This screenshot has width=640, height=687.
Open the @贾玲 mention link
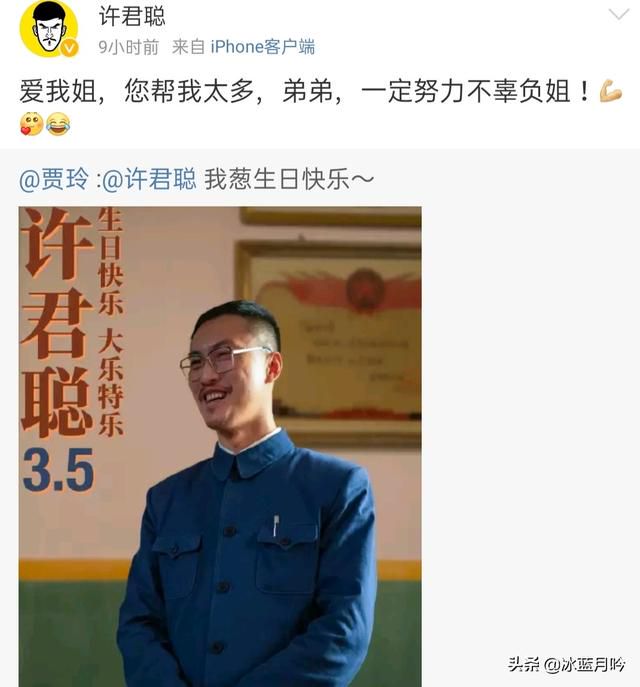(x=55, y=180)
